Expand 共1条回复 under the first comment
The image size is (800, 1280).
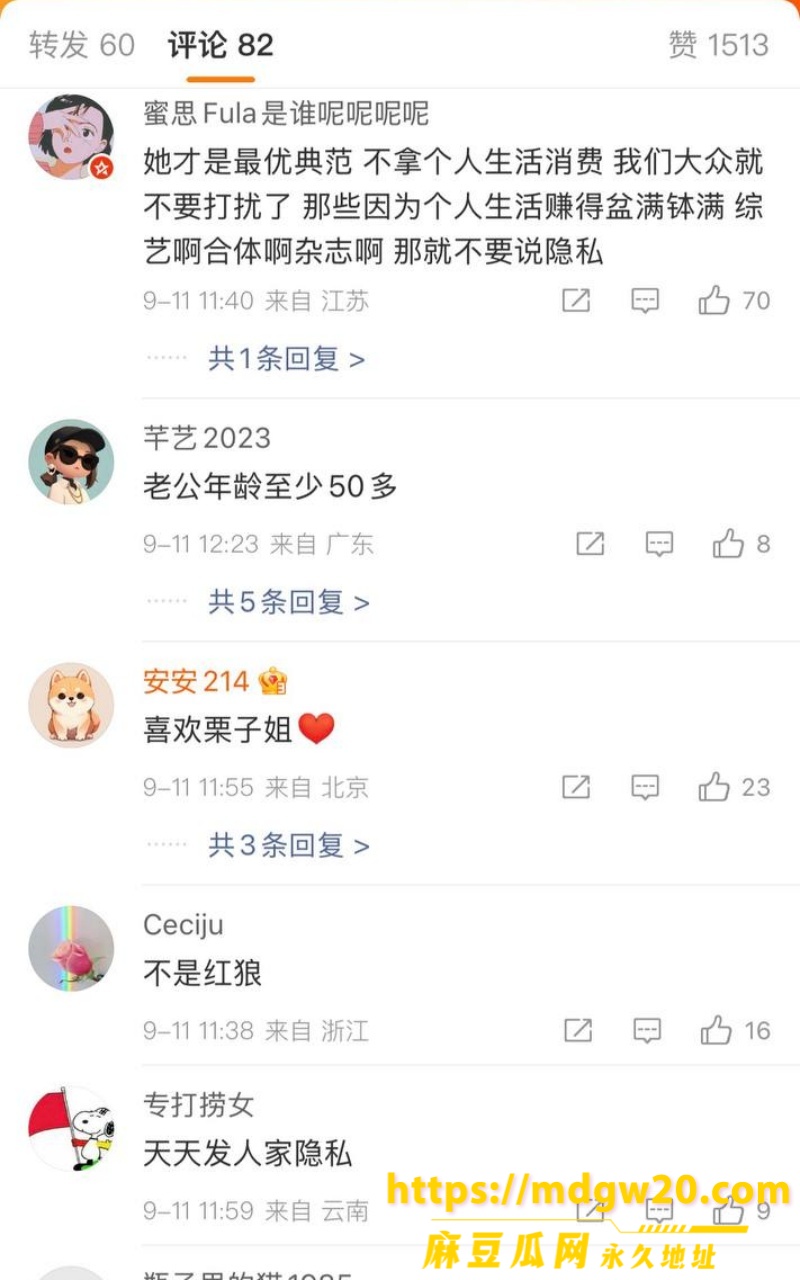tap(286, 358)
